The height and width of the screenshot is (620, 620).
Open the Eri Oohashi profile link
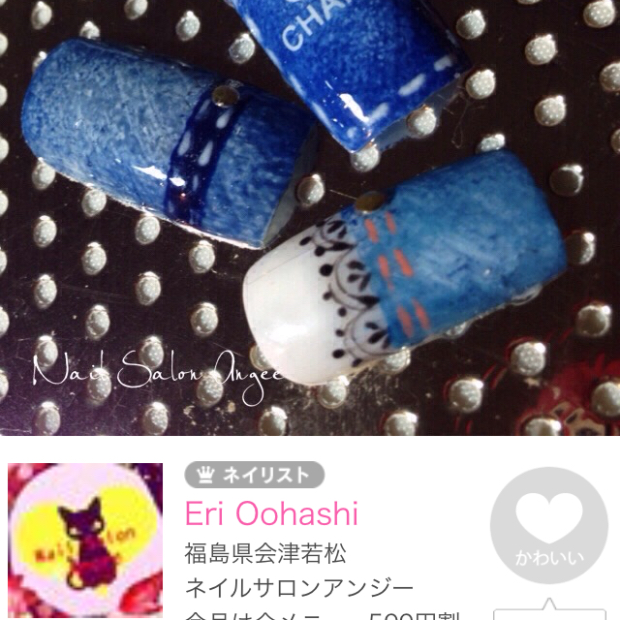pos(271,514)
